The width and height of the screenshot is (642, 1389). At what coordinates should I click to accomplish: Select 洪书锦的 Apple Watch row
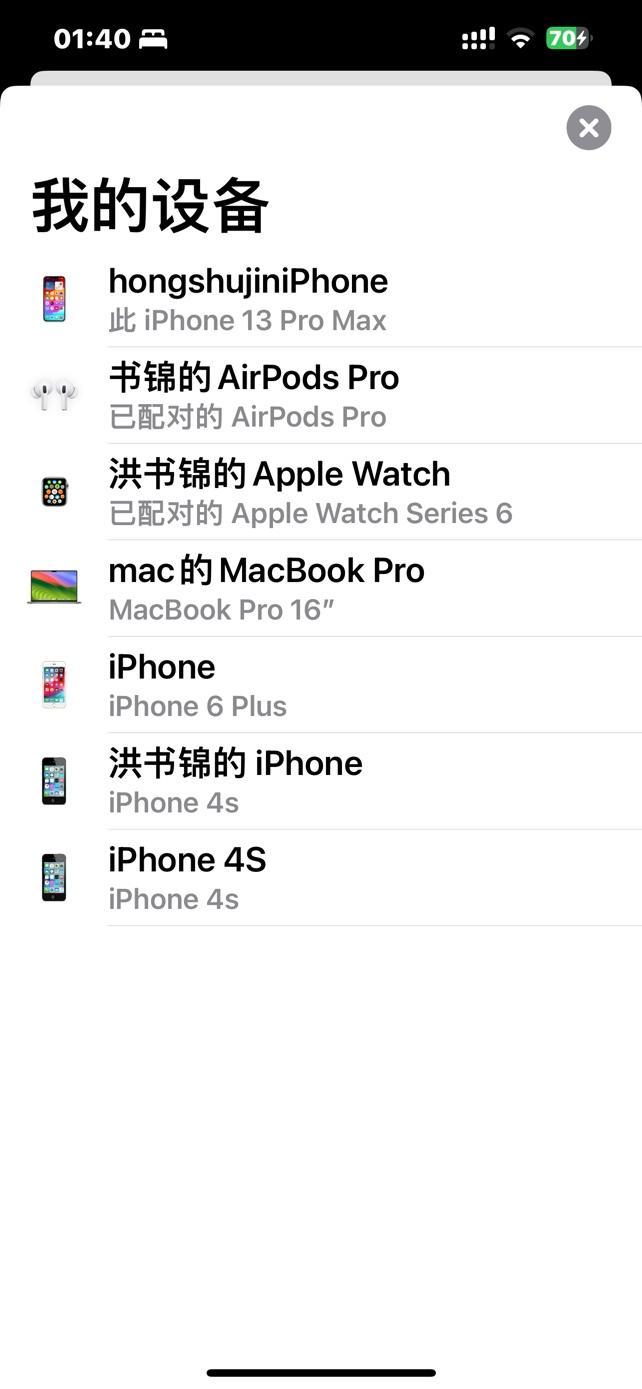(x=320, y=492)
